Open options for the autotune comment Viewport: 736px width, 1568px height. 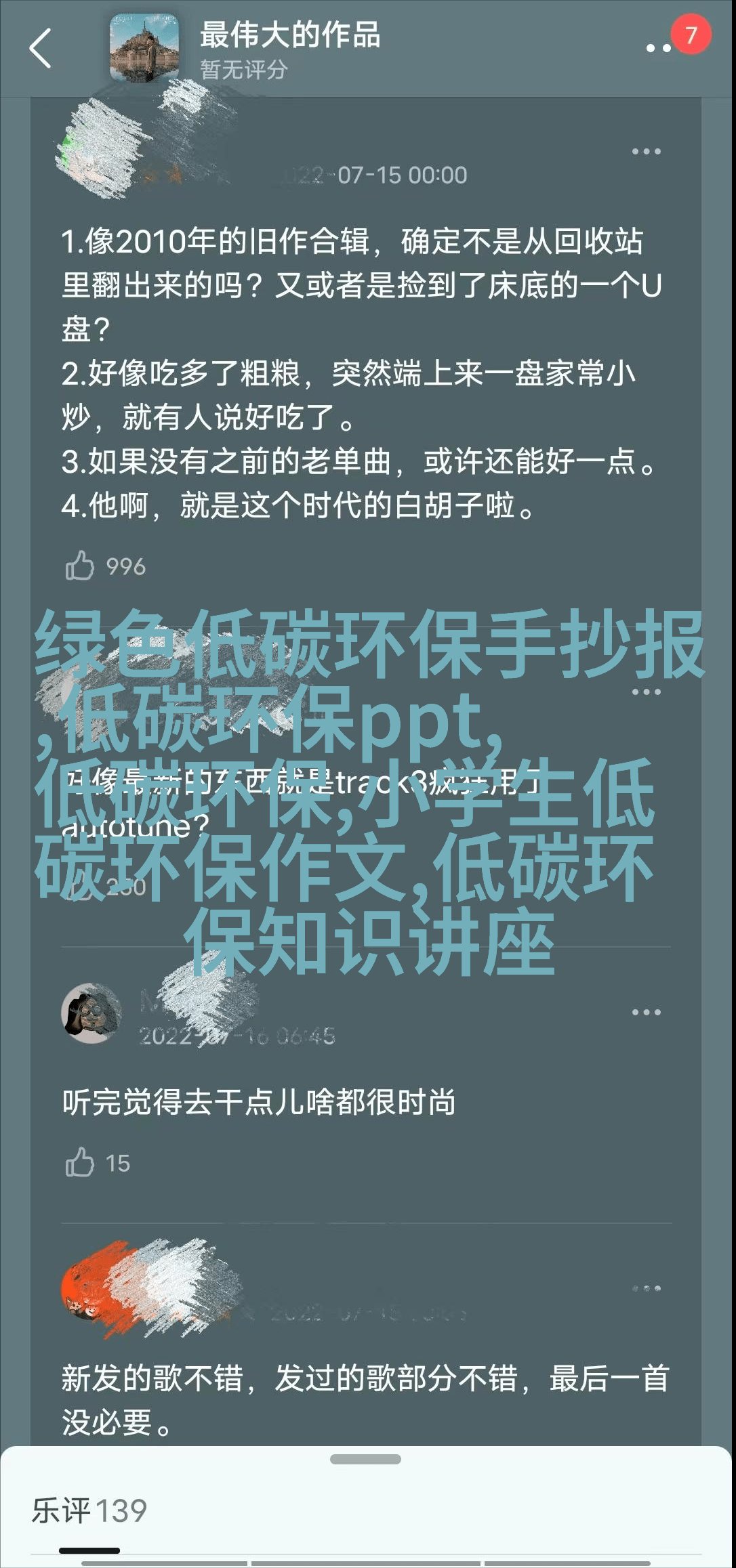tap(646, 692)
